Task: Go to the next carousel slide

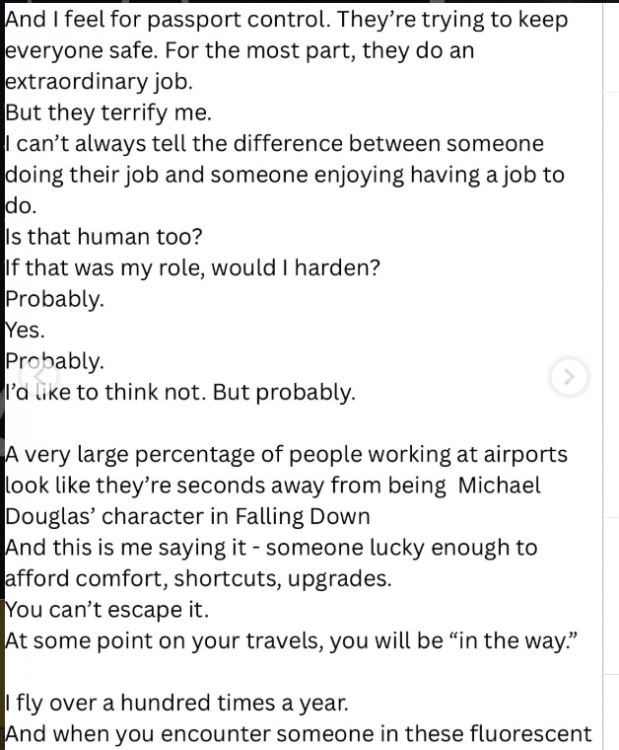Action: coord(569,377)
